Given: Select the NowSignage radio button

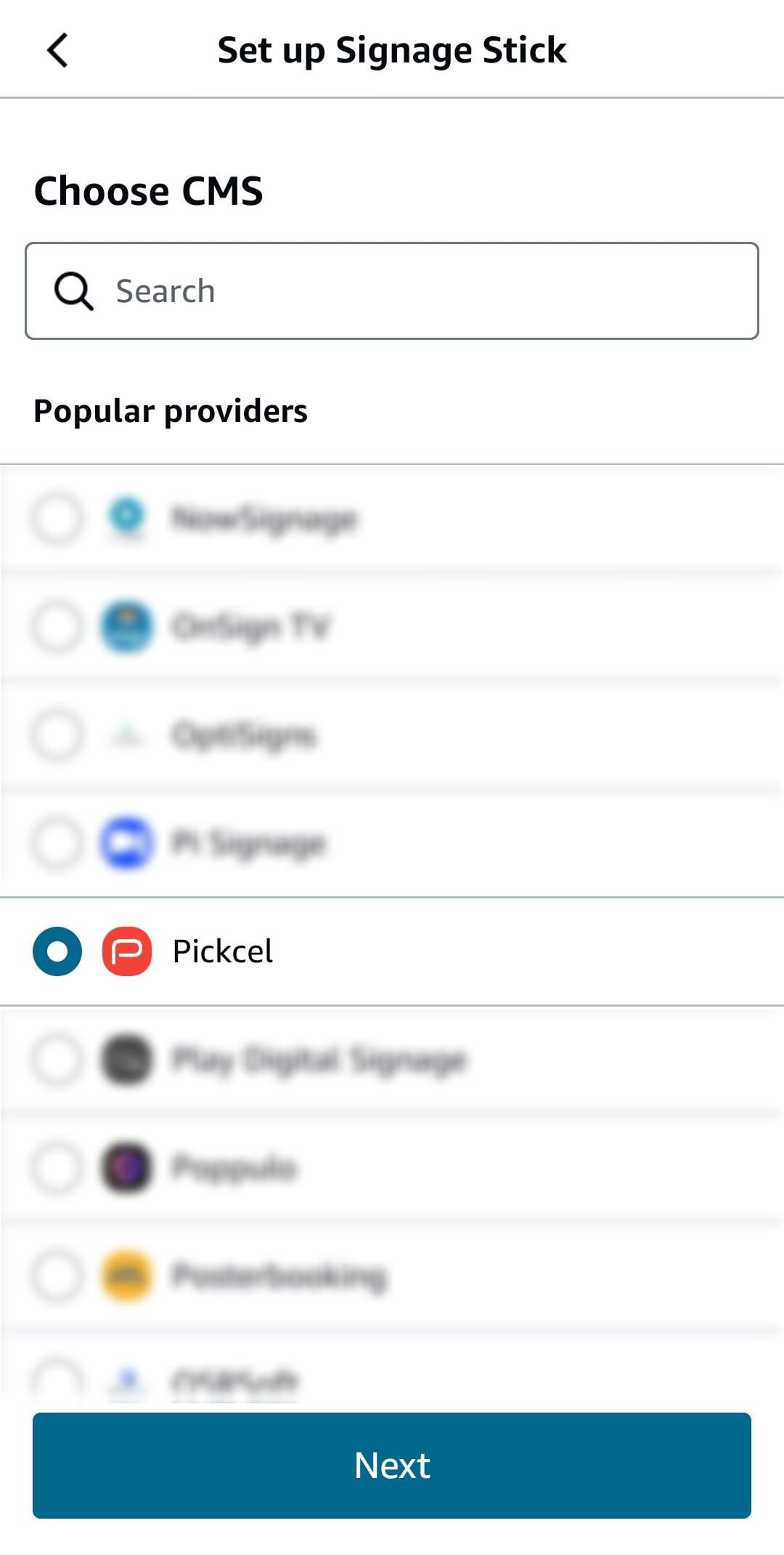Looking at the screenshot, I should click(57, 517).
